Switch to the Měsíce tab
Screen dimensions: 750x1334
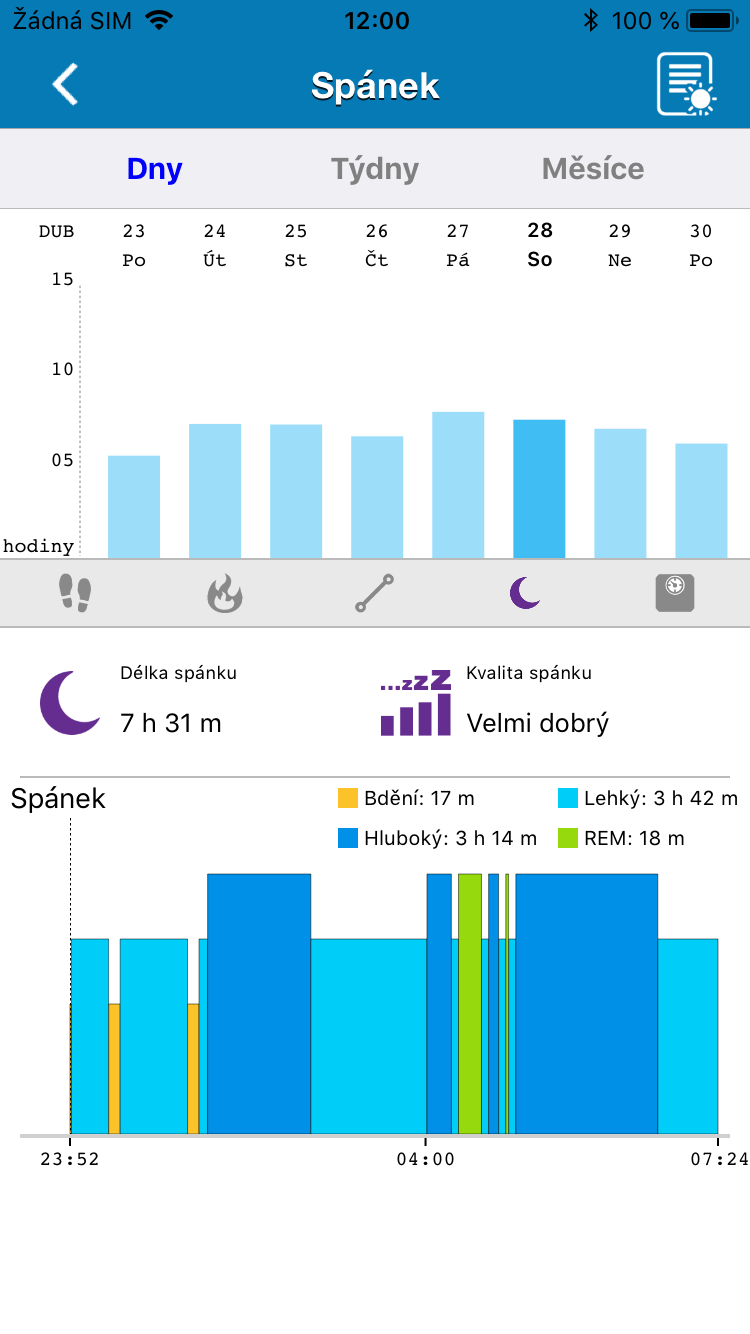click(593, 169)
